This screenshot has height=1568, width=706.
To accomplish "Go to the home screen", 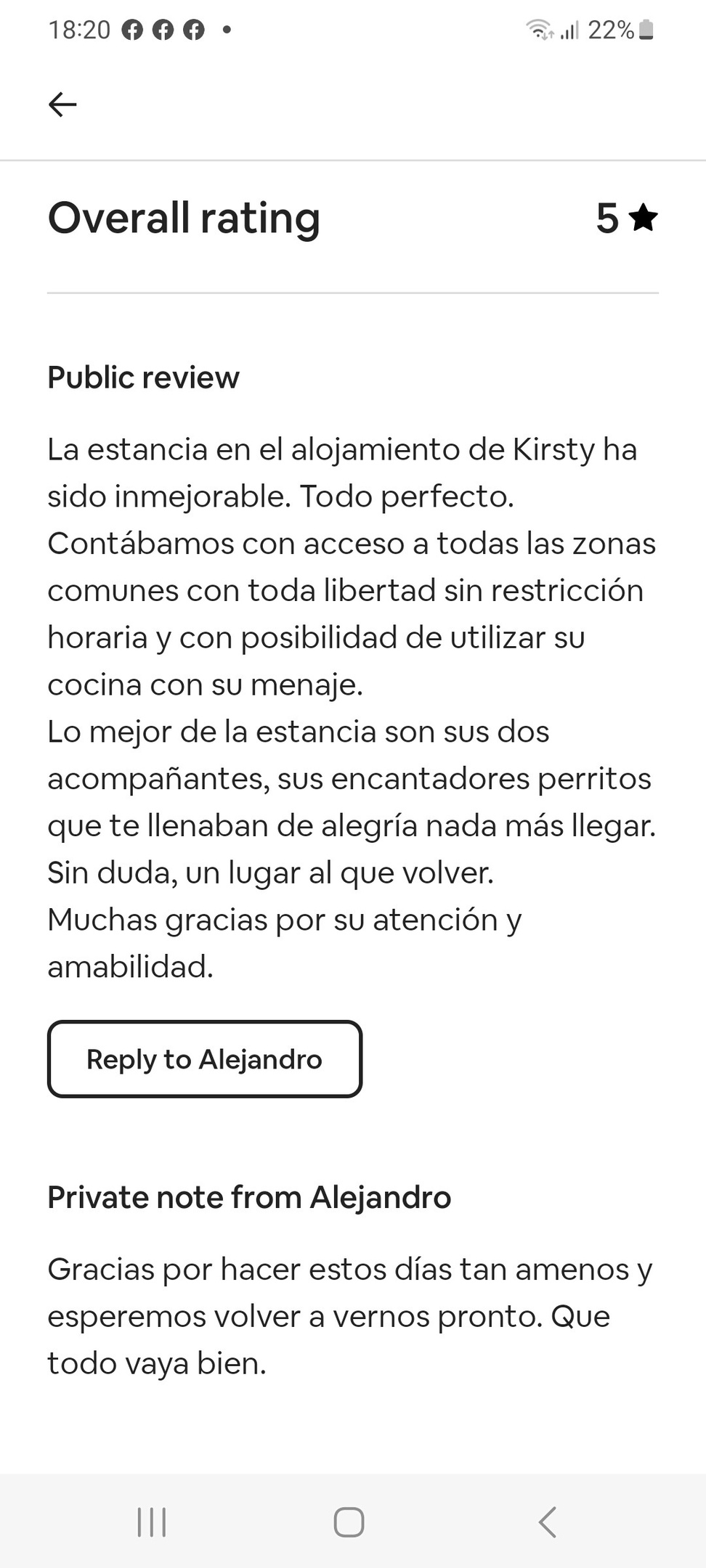I will [349, 1522].
